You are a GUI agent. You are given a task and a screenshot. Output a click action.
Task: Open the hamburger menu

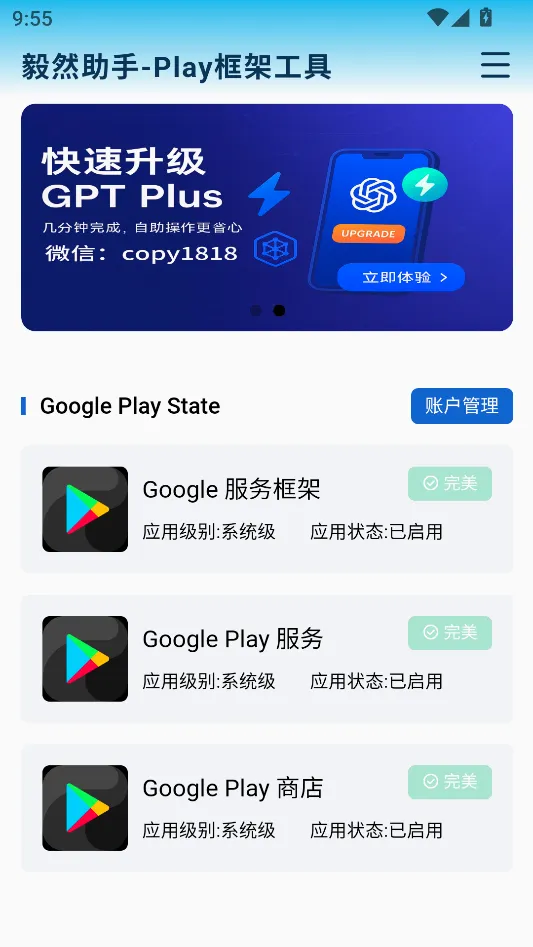(x=495, y=65)
